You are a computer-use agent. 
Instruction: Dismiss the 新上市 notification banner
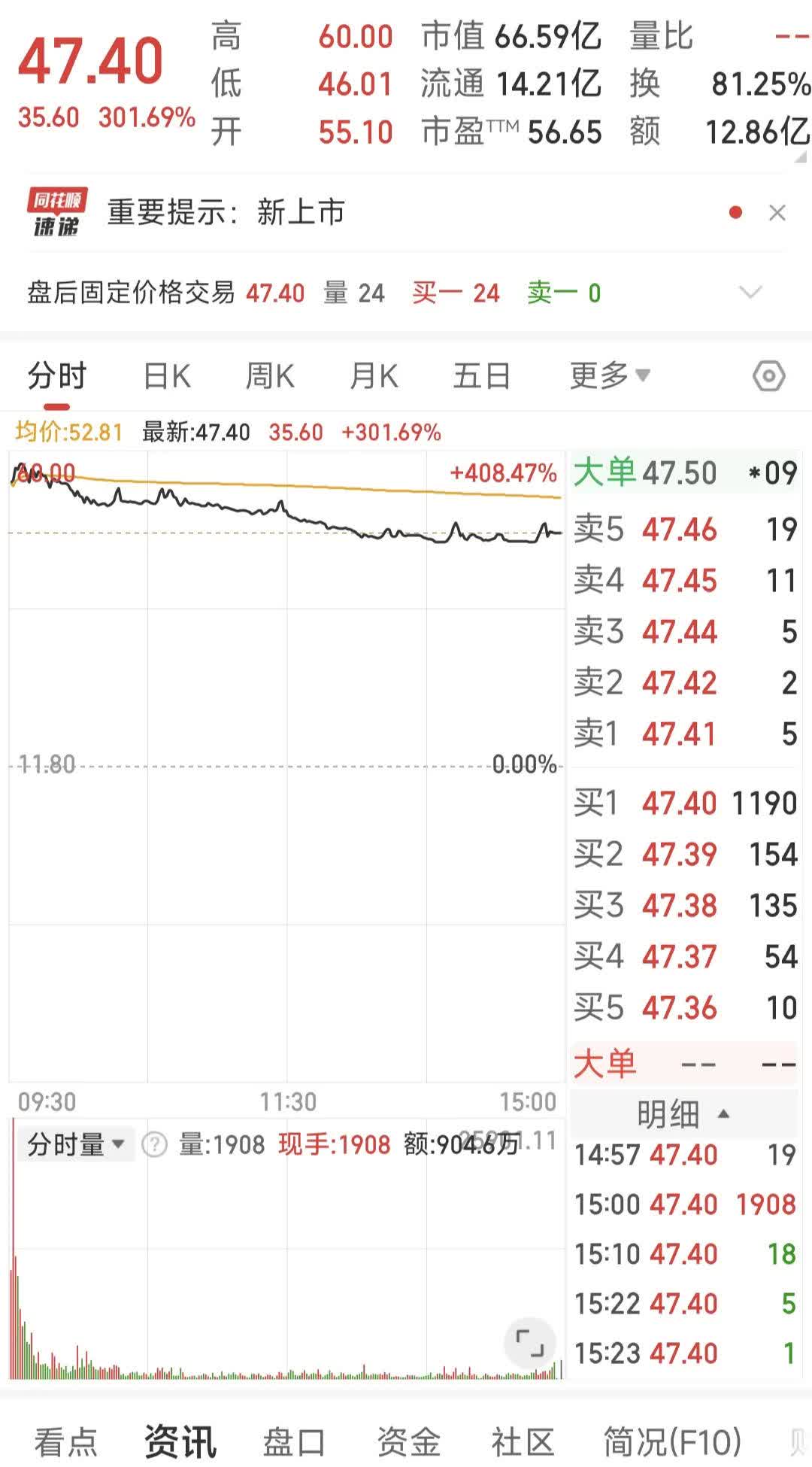coord(777,212)
